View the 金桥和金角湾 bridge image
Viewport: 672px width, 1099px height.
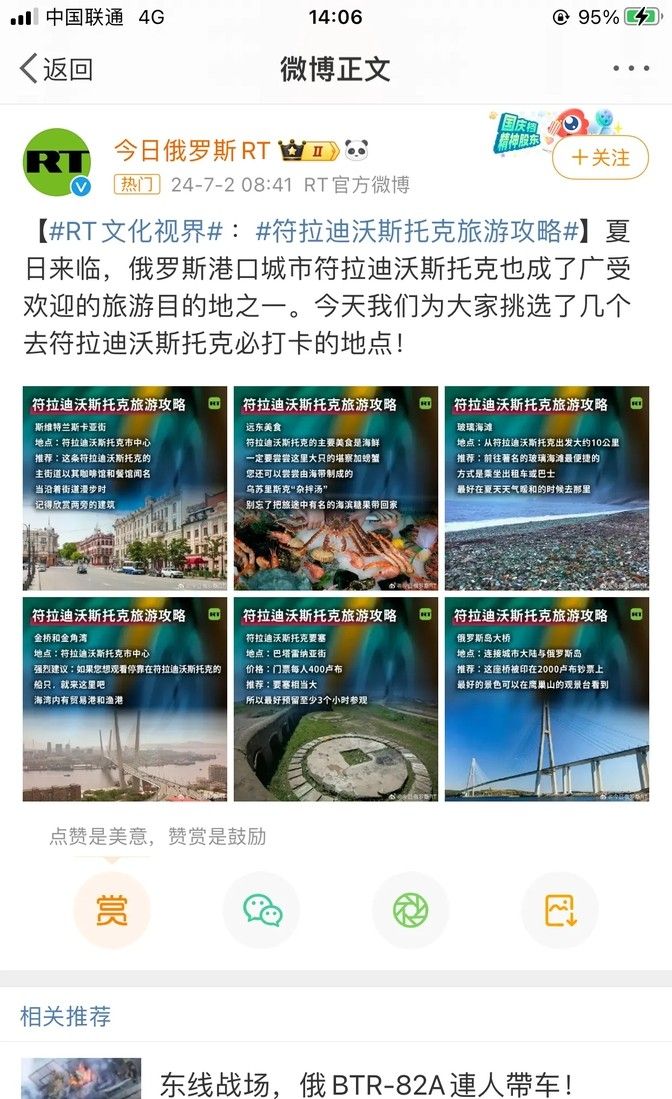tap(125, 699)
